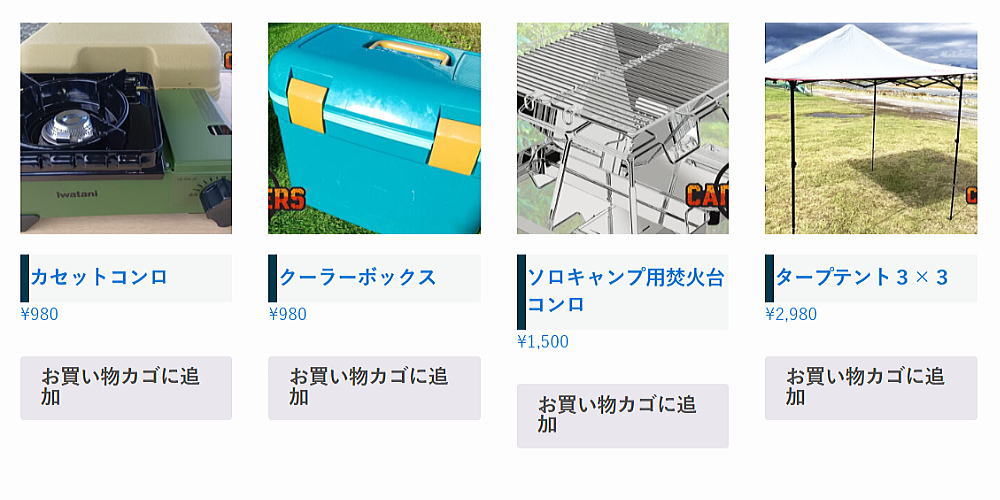Image resolution: width=1000 pixels, height=500 pixels.
Task: Tap the クーラーボックス title link
Action: point(357,278)
